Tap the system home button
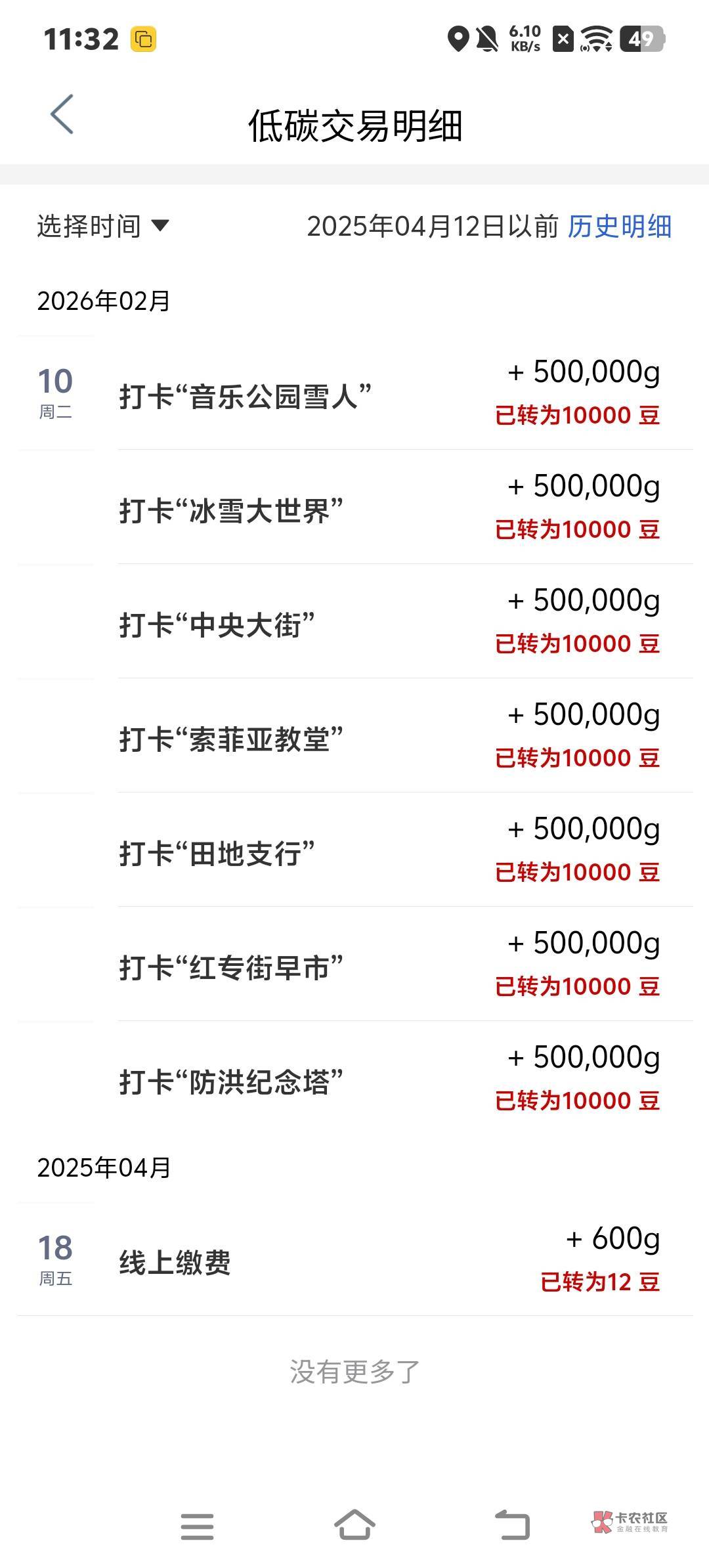Screen dimensions: 709x1568 pyautogui.click(x=354, y=1525)
